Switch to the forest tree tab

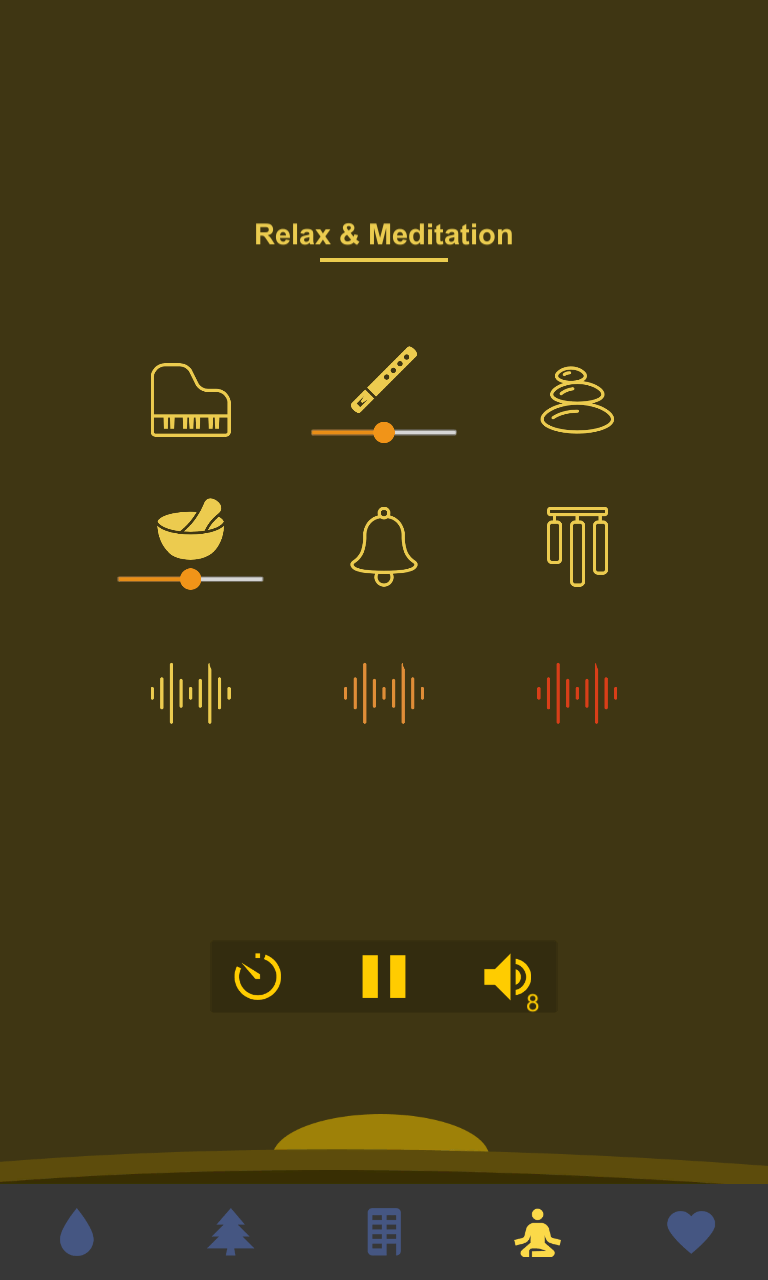[x=231, y=1232]
